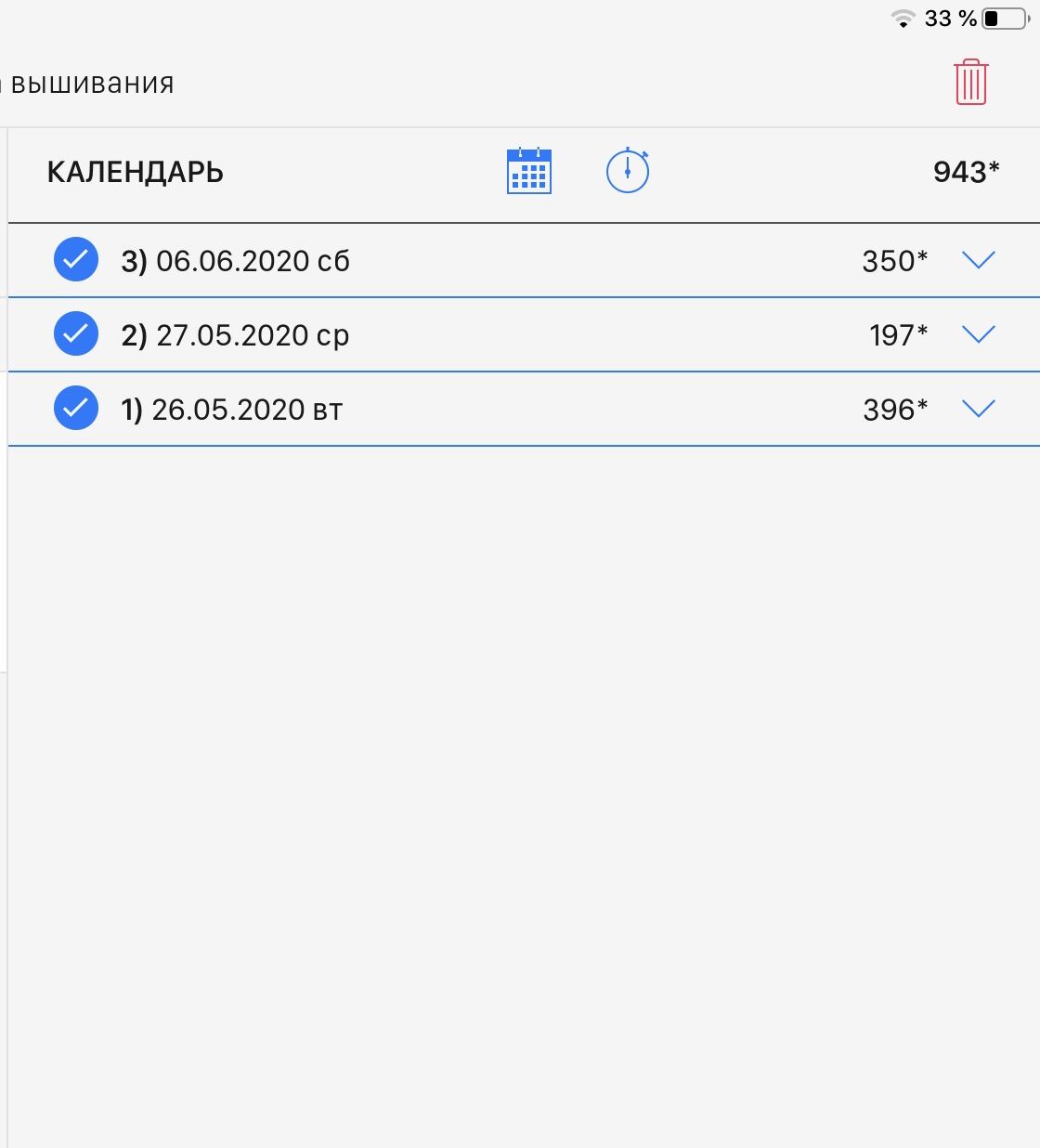Screen dimensions: 1040x1148
Task: Open the stopwatch timer icon
Action: (x=628, y=171)
